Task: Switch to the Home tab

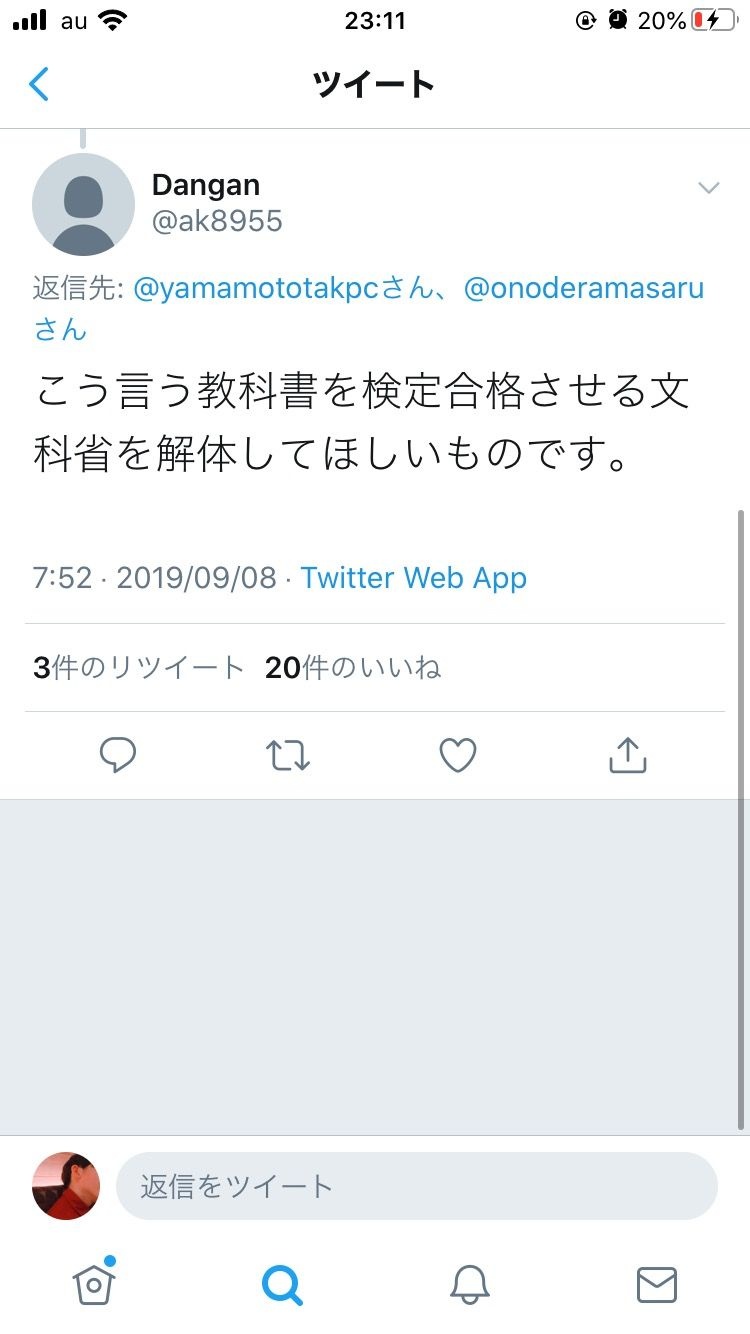Action: pos(94,1284)
